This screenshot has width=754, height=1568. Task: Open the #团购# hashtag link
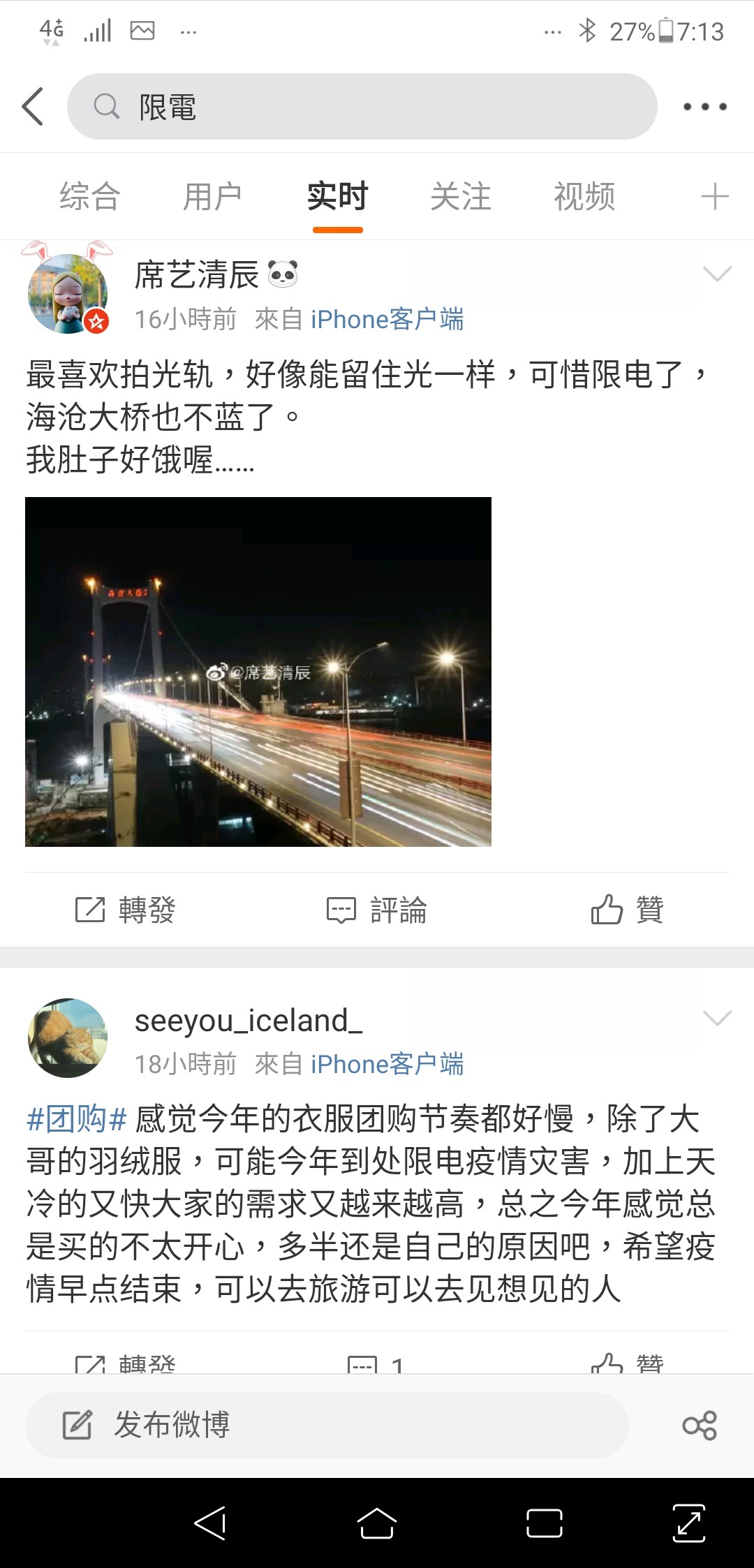tap(77, 1119)
